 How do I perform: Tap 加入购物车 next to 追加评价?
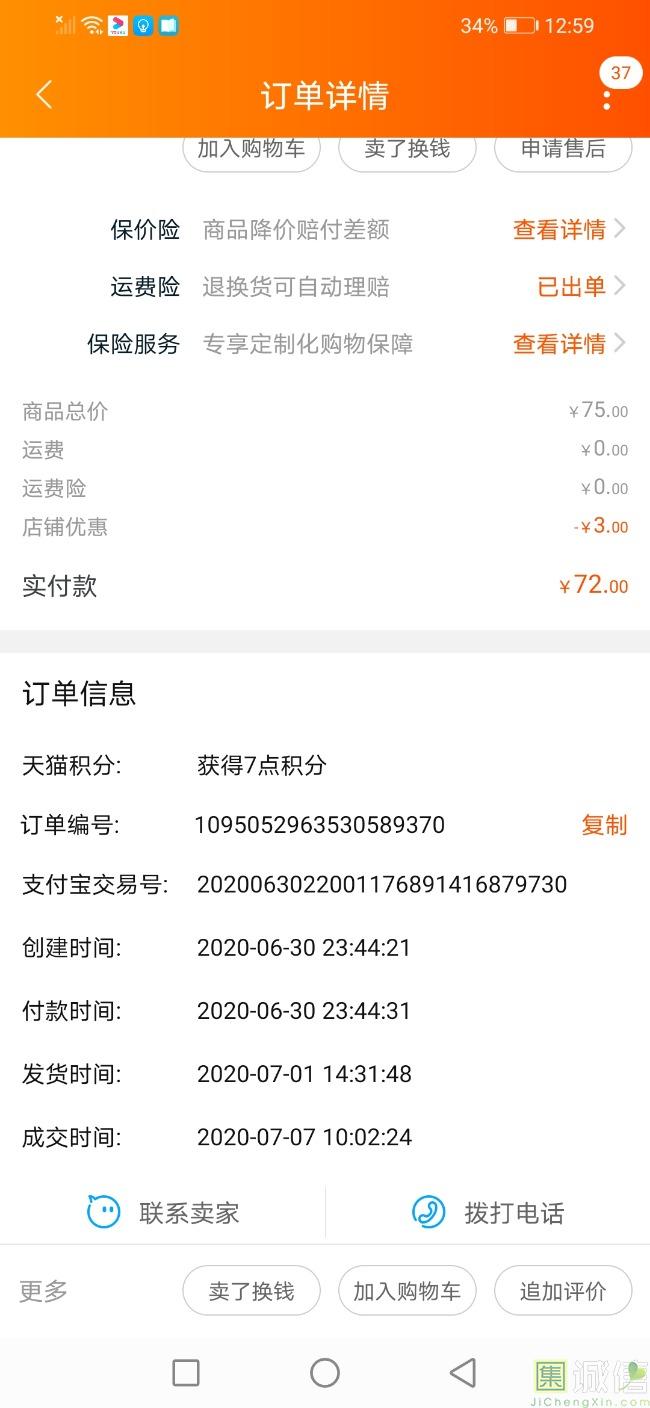coord(407,1291)
